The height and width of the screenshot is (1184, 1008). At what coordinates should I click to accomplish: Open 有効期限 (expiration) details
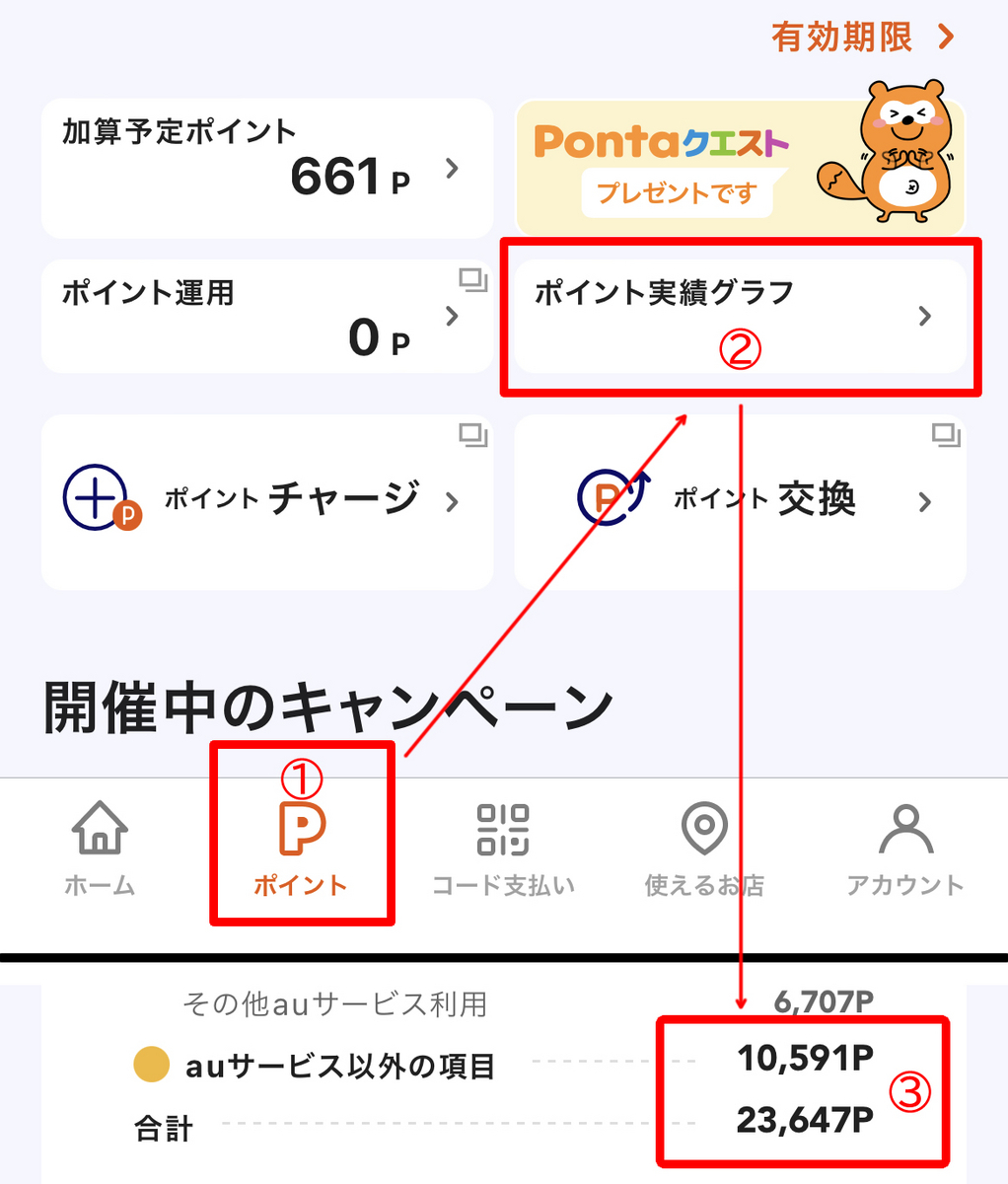pyautogui.click(x=864, y=37)
